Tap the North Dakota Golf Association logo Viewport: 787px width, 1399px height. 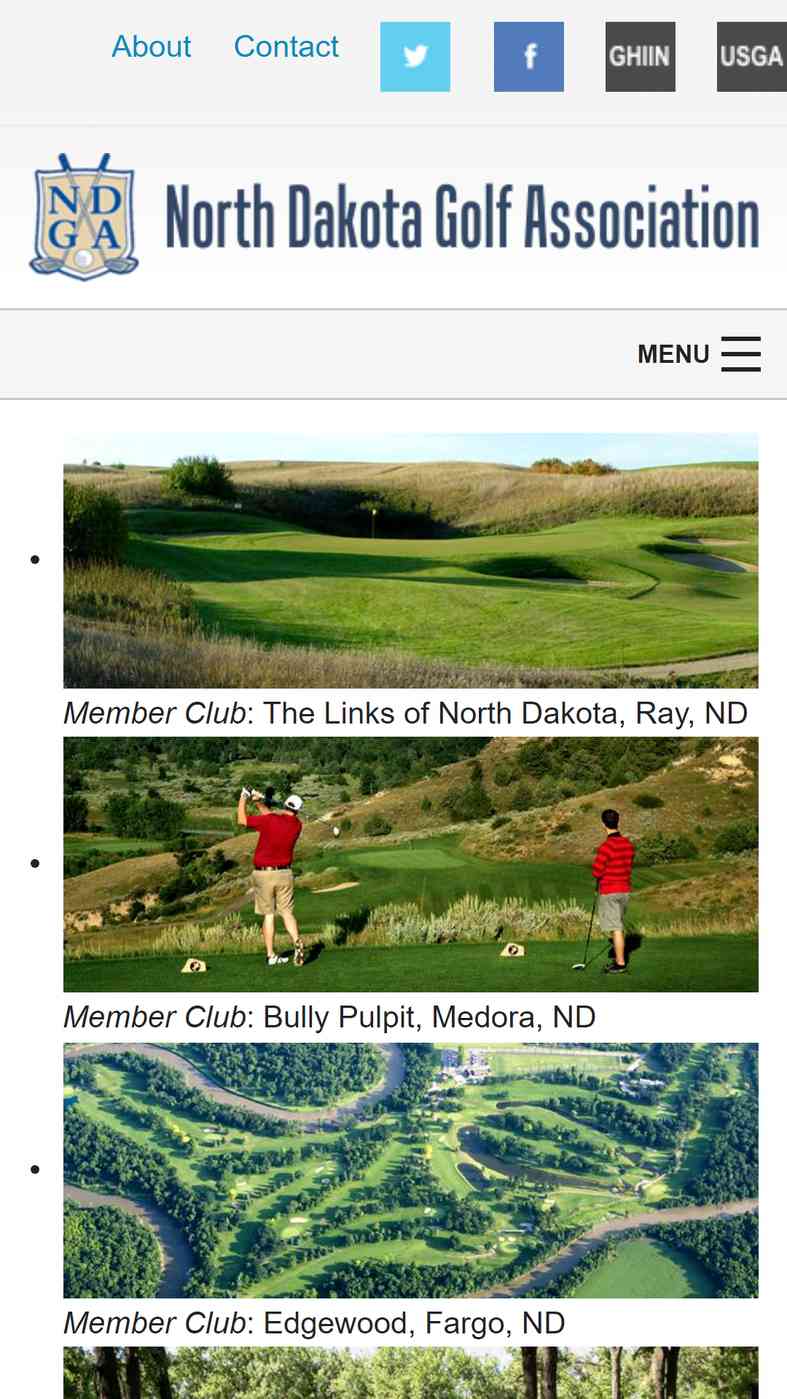[x=394, y=216]
